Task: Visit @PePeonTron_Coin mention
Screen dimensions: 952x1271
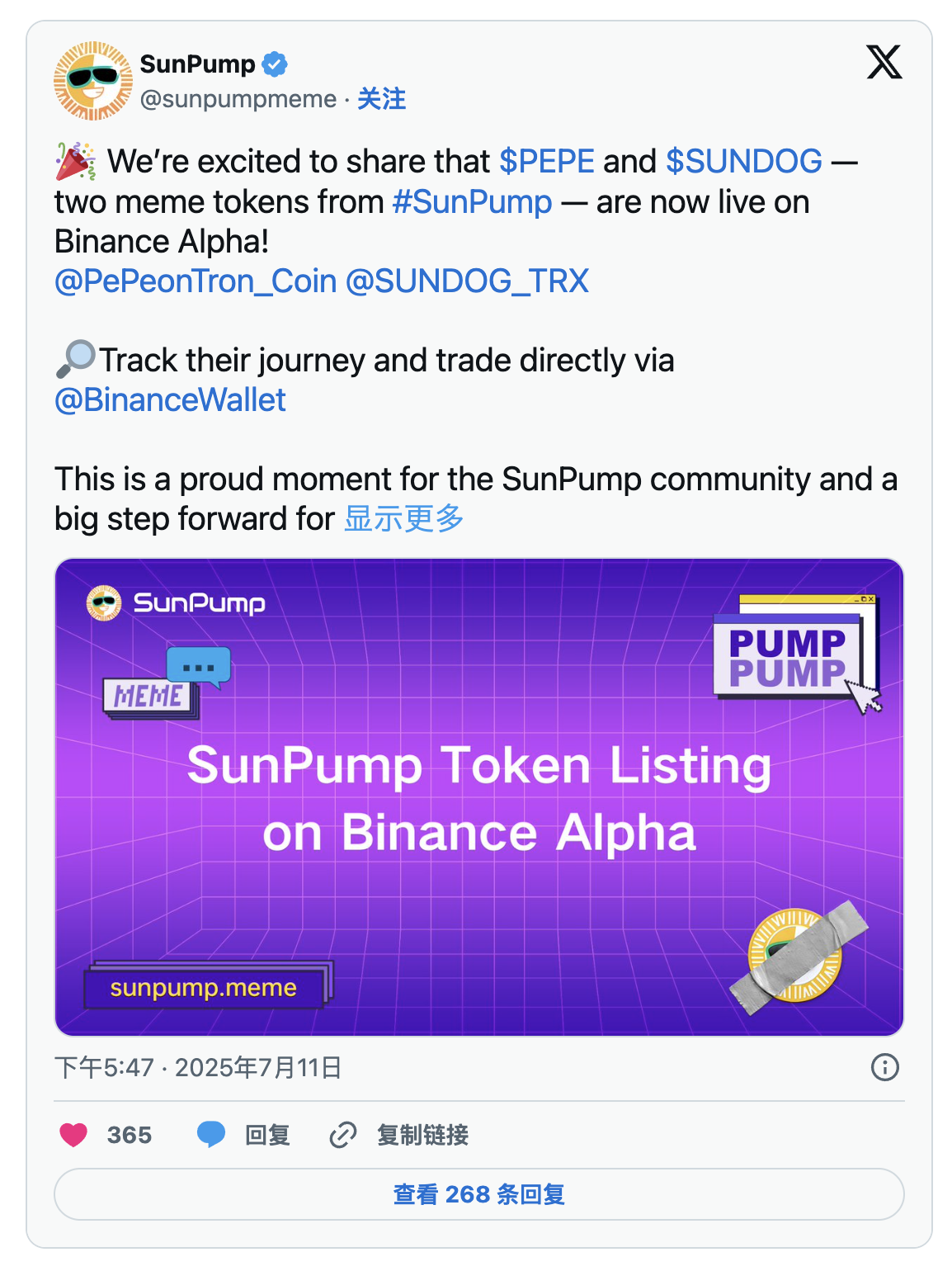Action: (x=196, y=281)
